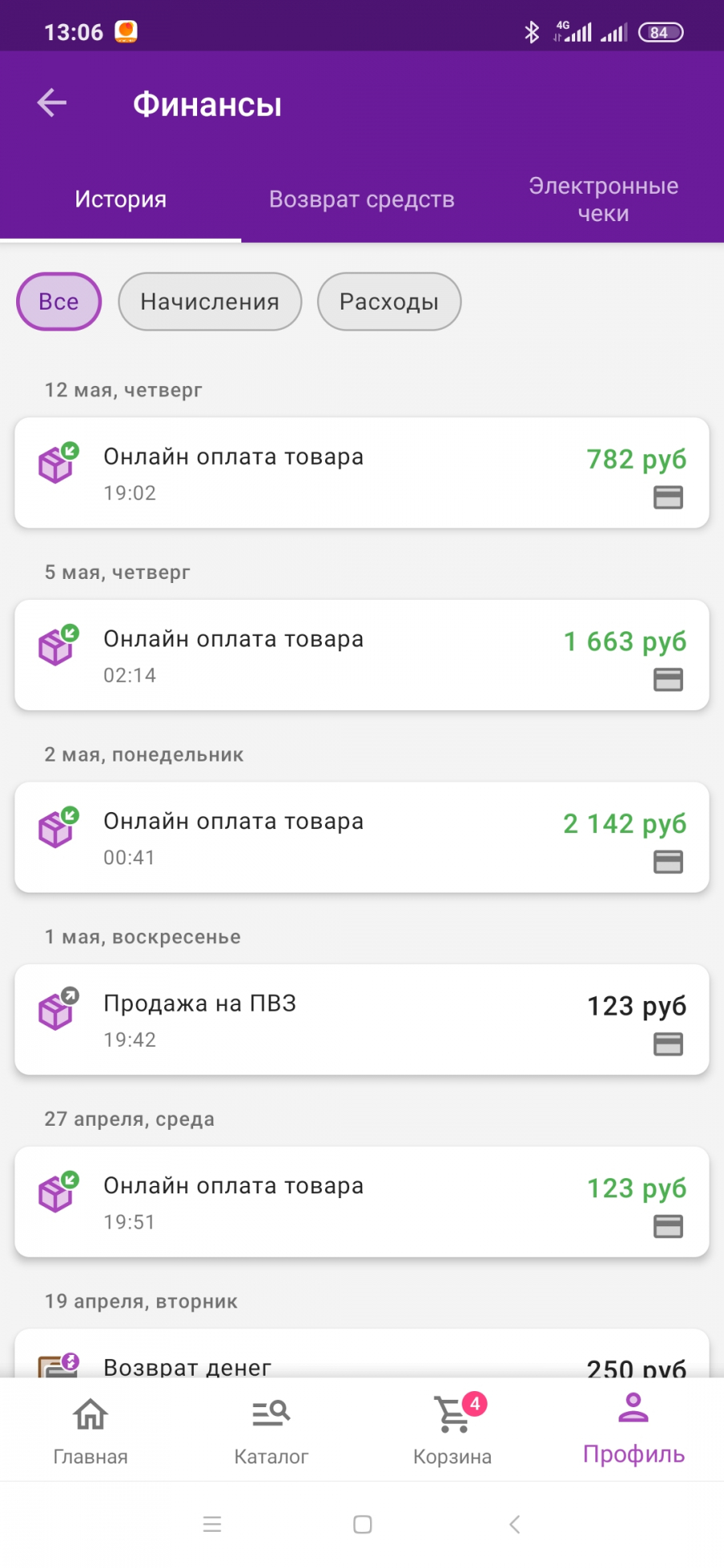The image size is (724, 1568).
Task: Open the 782 руб payment from 12 мая
Action: point(362,473)
